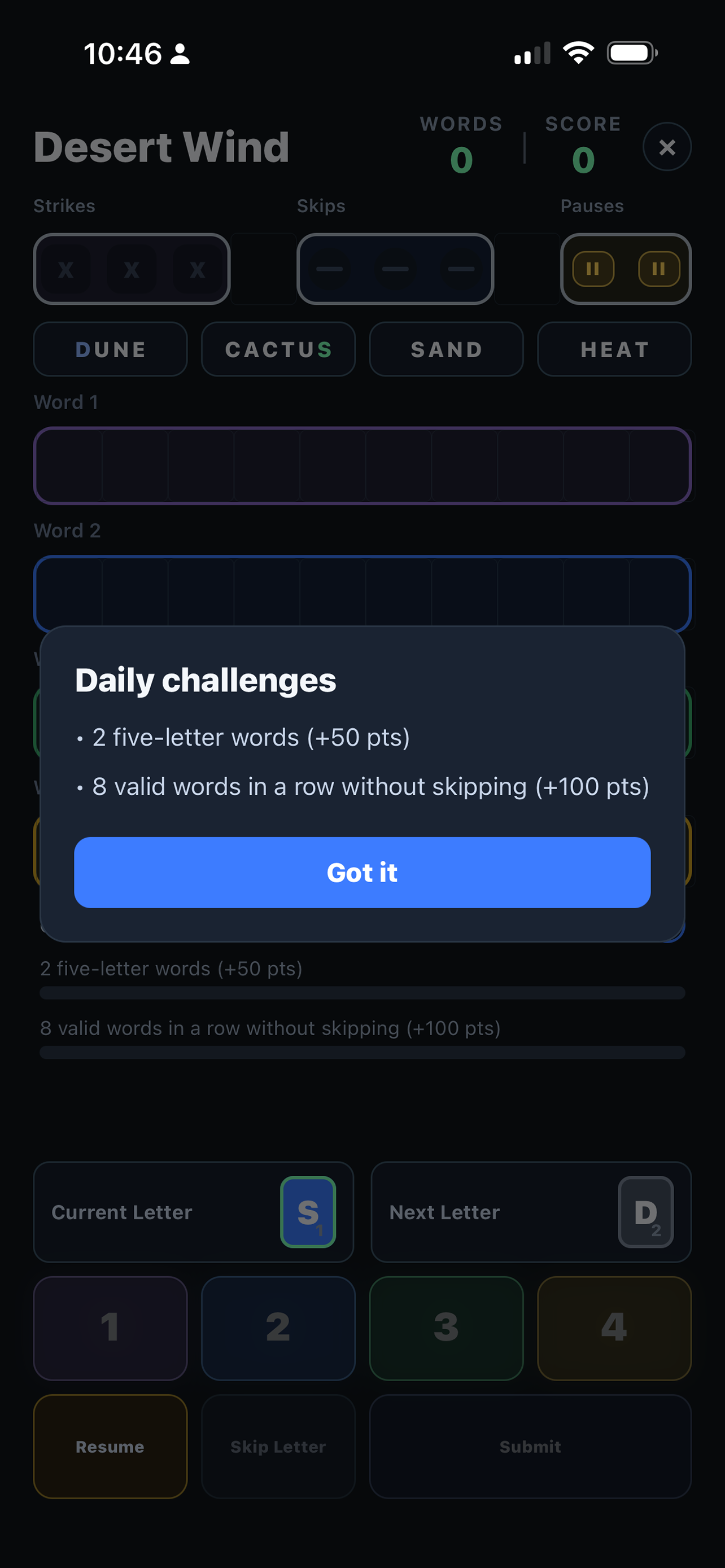The image size is (725, 1568).
Task: Tap the first strike X icon
Action: pos(65,269)
